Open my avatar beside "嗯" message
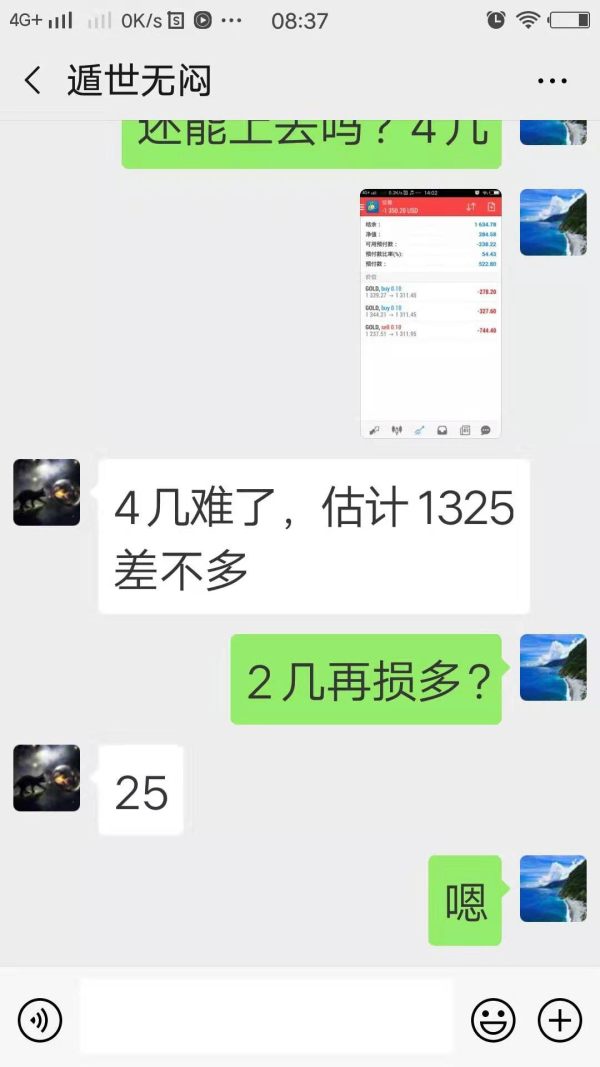This screenshot has height=1067, width=600. tap(553, 888)
